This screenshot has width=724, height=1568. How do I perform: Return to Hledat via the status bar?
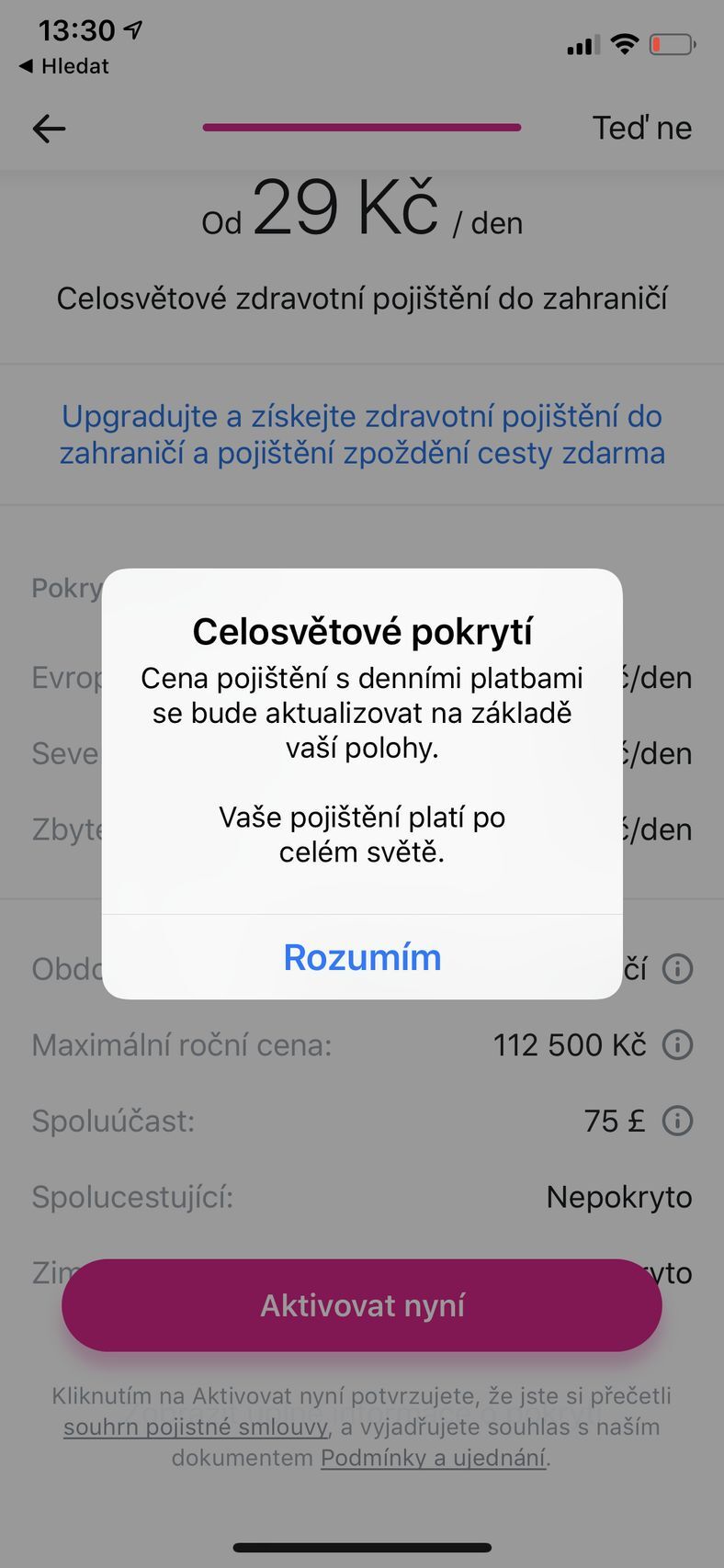pyautogui.click(x=64, y=66)
